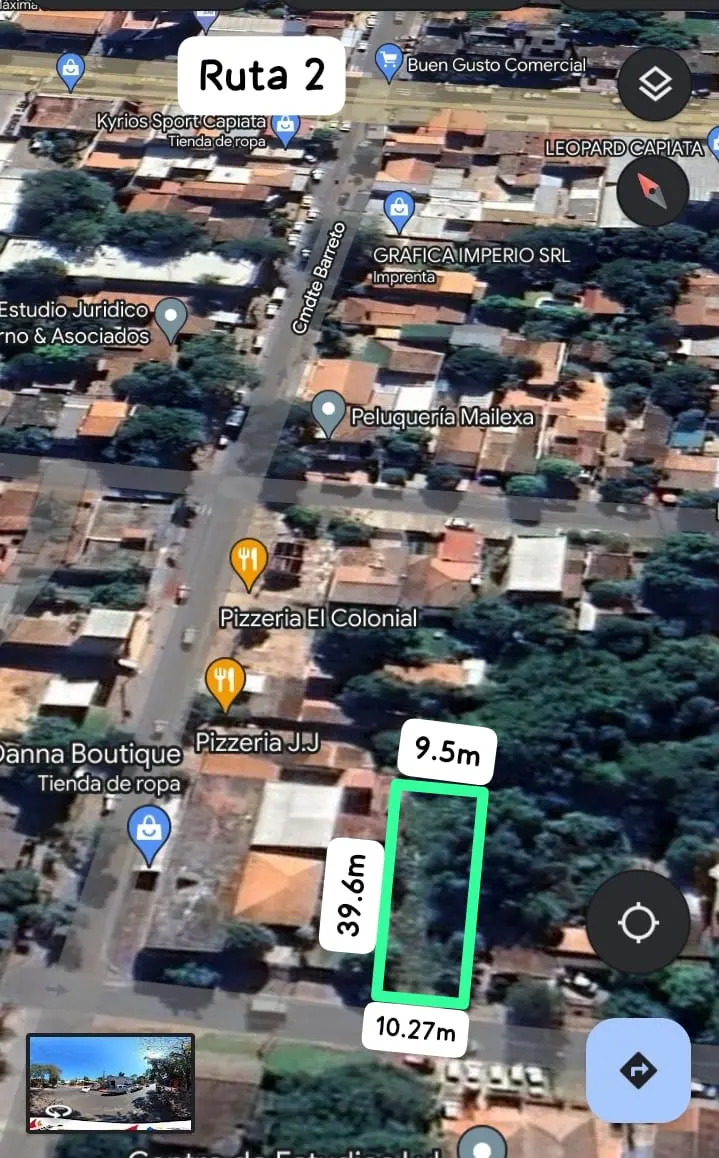Screen dimensions: 719x1158
Task: Open the map layers selector
Action: pos(654,84)
